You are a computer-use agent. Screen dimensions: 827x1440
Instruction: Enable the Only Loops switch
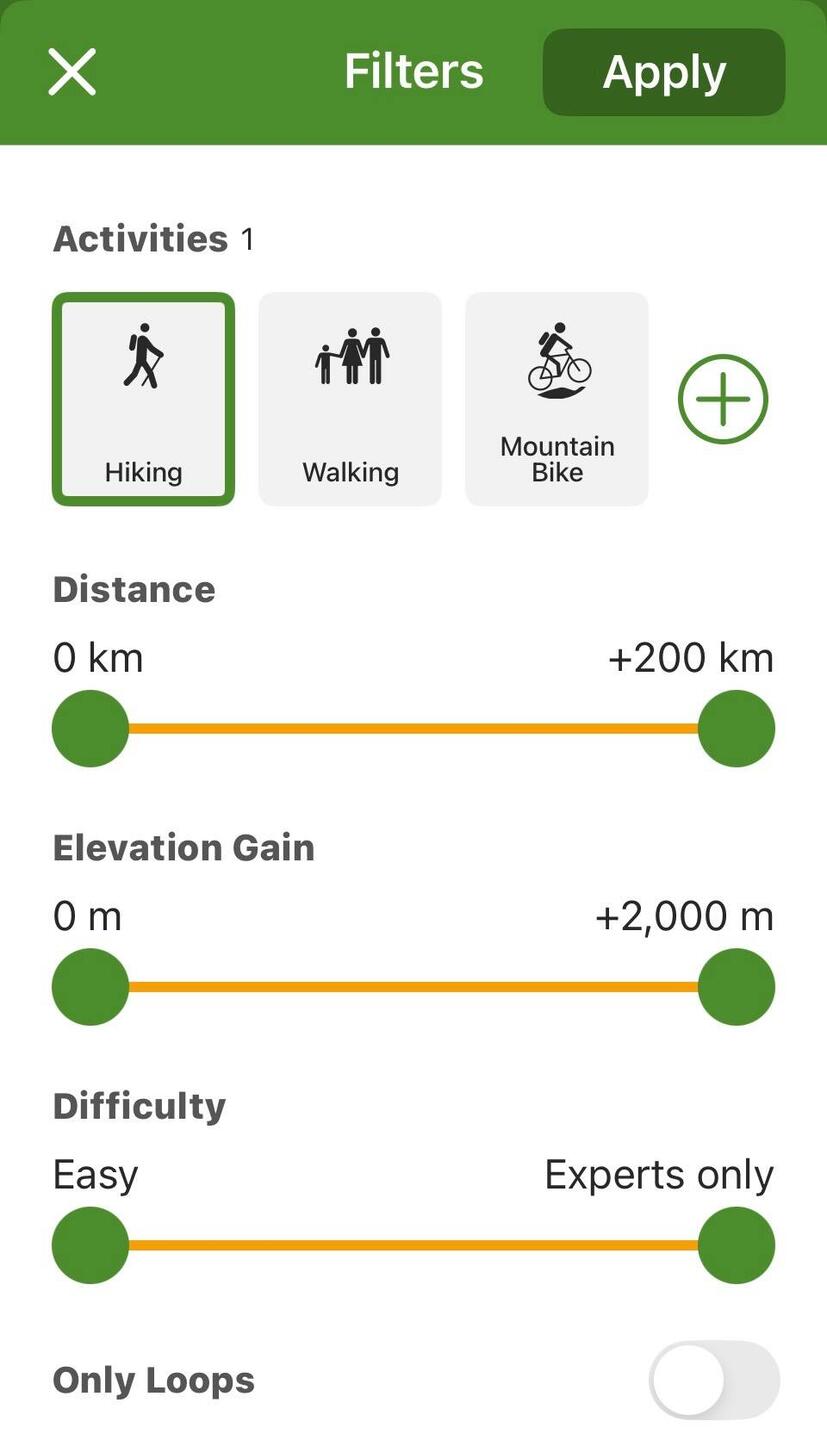pos(714,1380)
